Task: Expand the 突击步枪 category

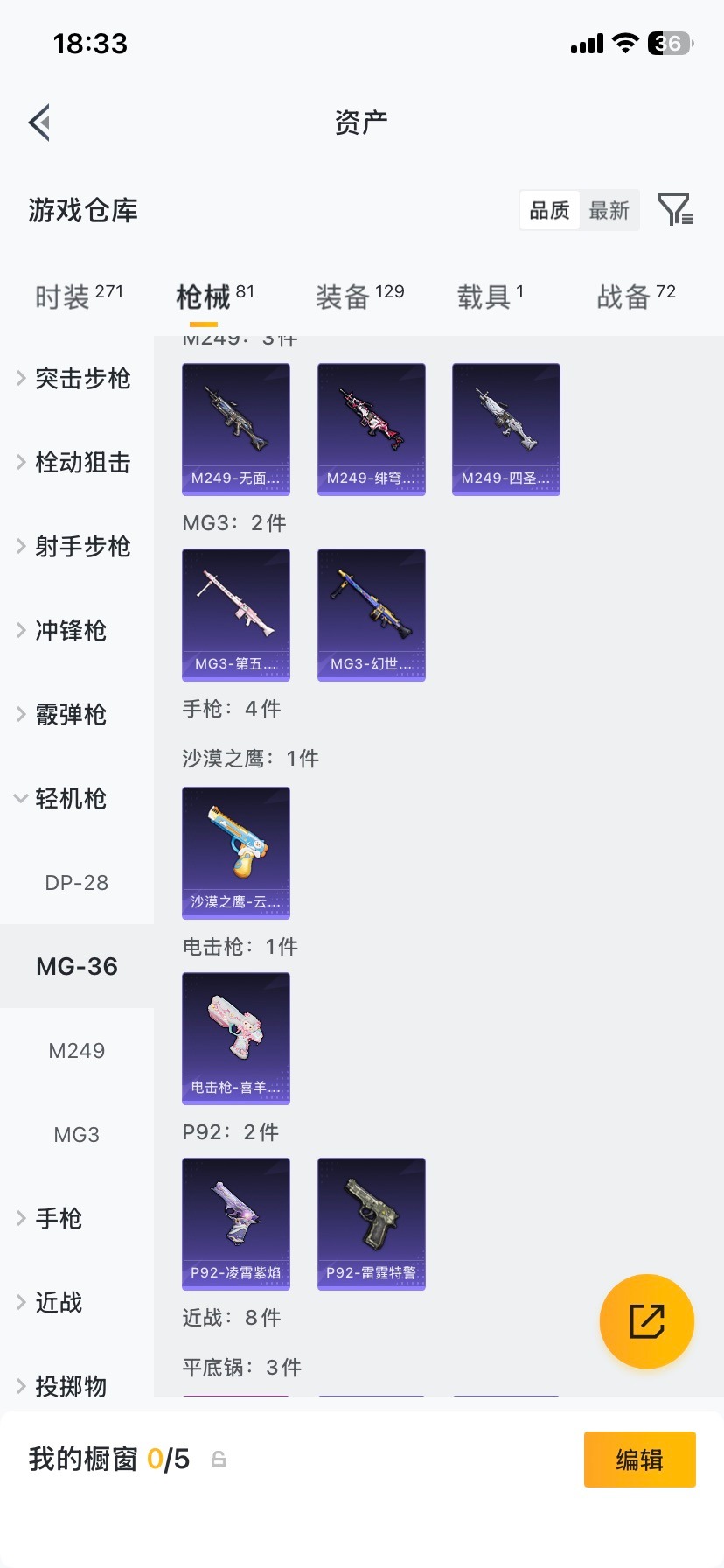Action: 81,379
